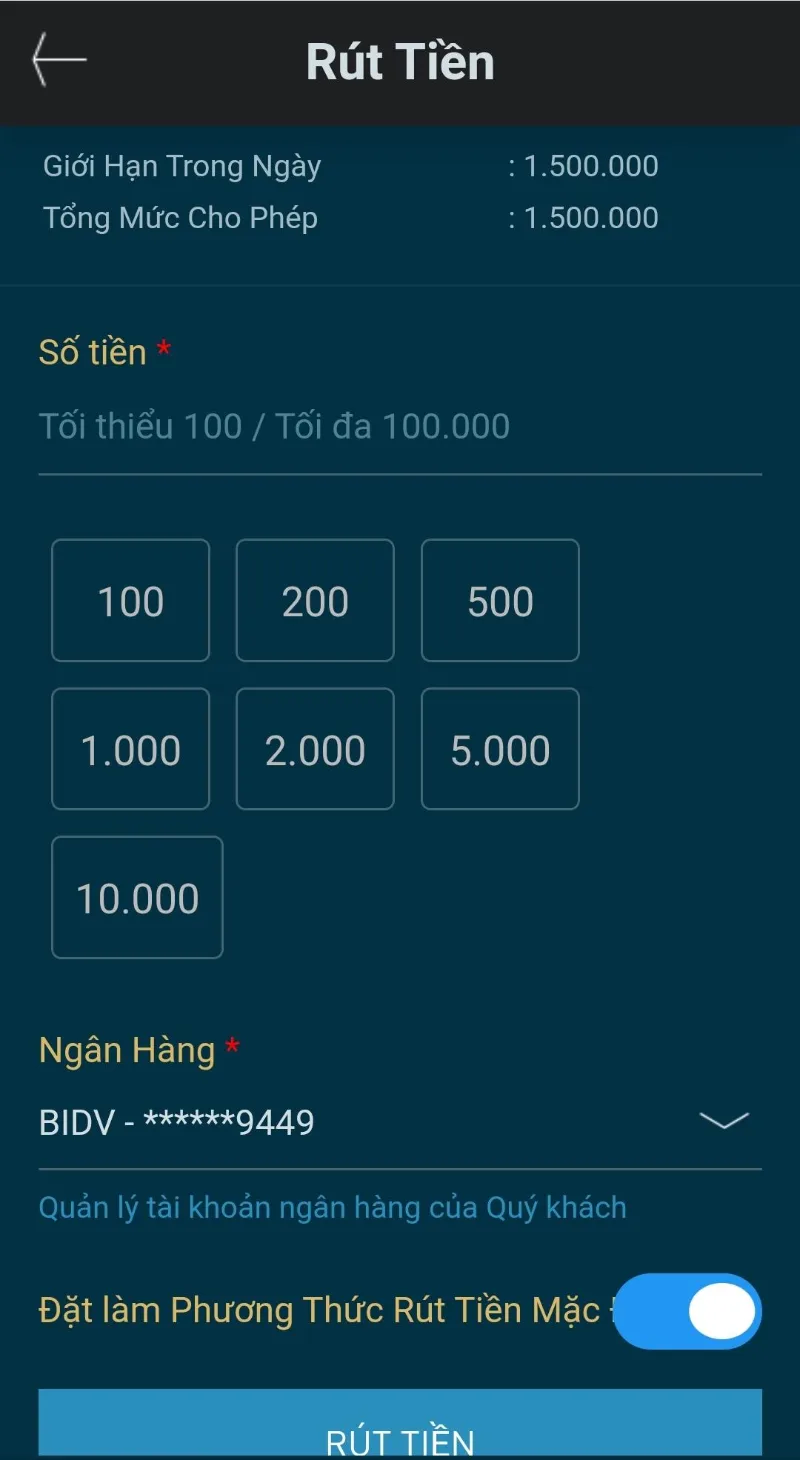800x1460 pixels.
Task: Choose 500 as withdrawal amount
Action: point(500,600)
